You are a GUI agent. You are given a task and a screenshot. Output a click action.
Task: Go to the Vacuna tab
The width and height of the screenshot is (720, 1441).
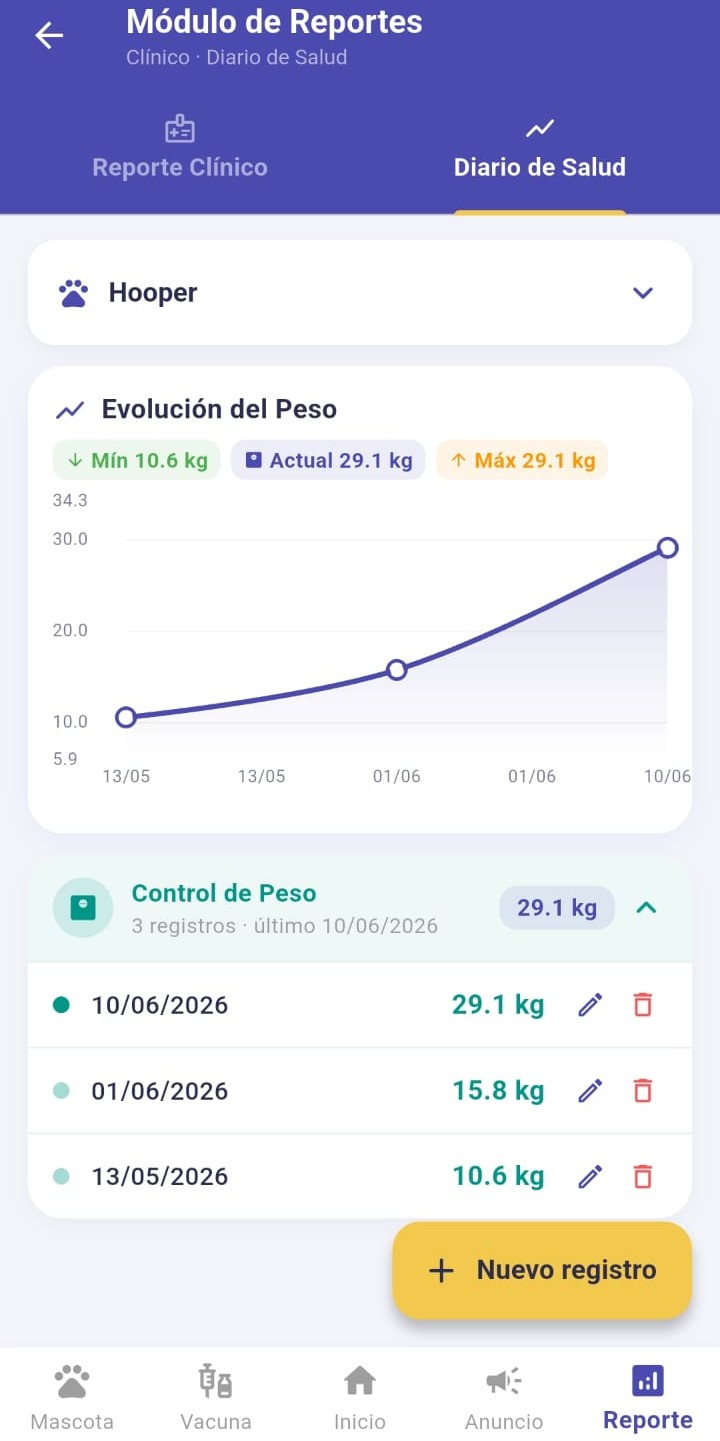click(216, 1397)
